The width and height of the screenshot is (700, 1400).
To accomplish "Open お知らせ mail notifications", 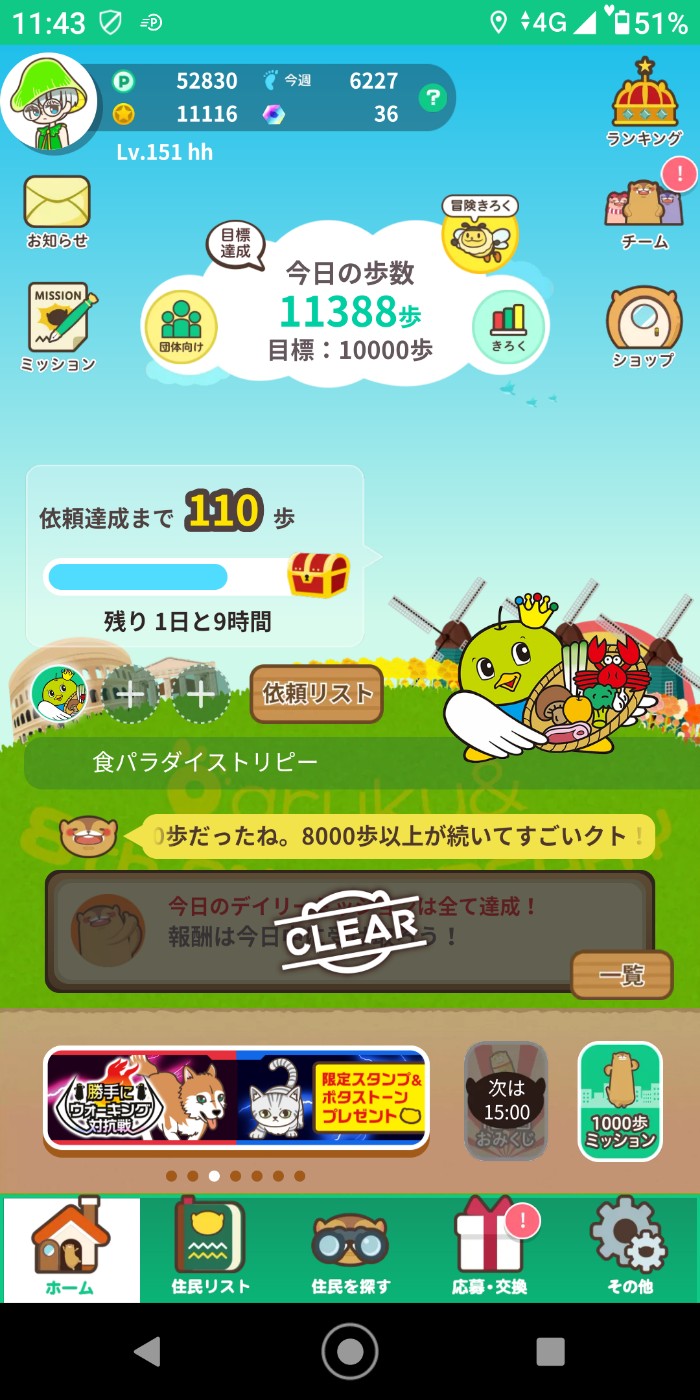I will coord(57,210).
